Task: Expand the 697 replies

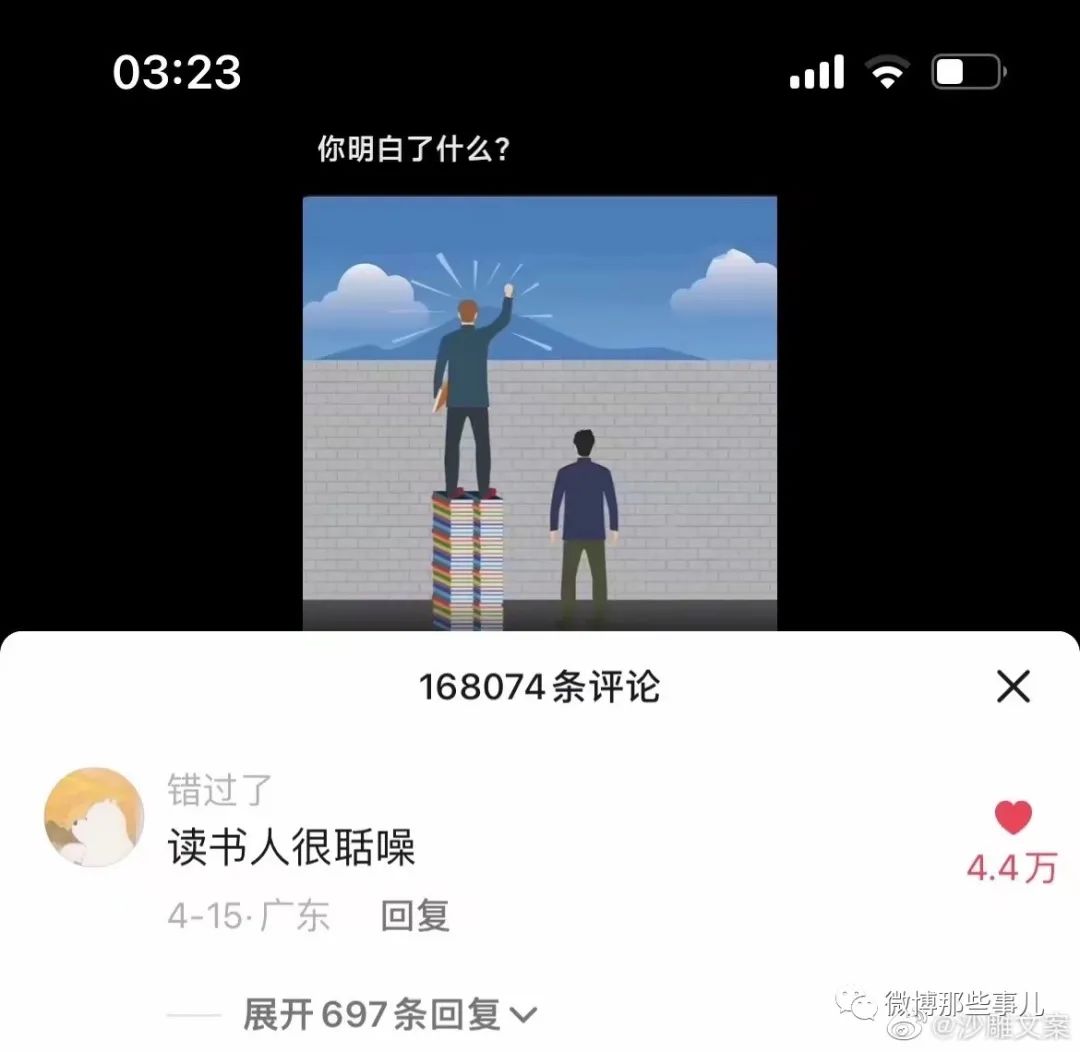Action: click(x=390, y=1015)
